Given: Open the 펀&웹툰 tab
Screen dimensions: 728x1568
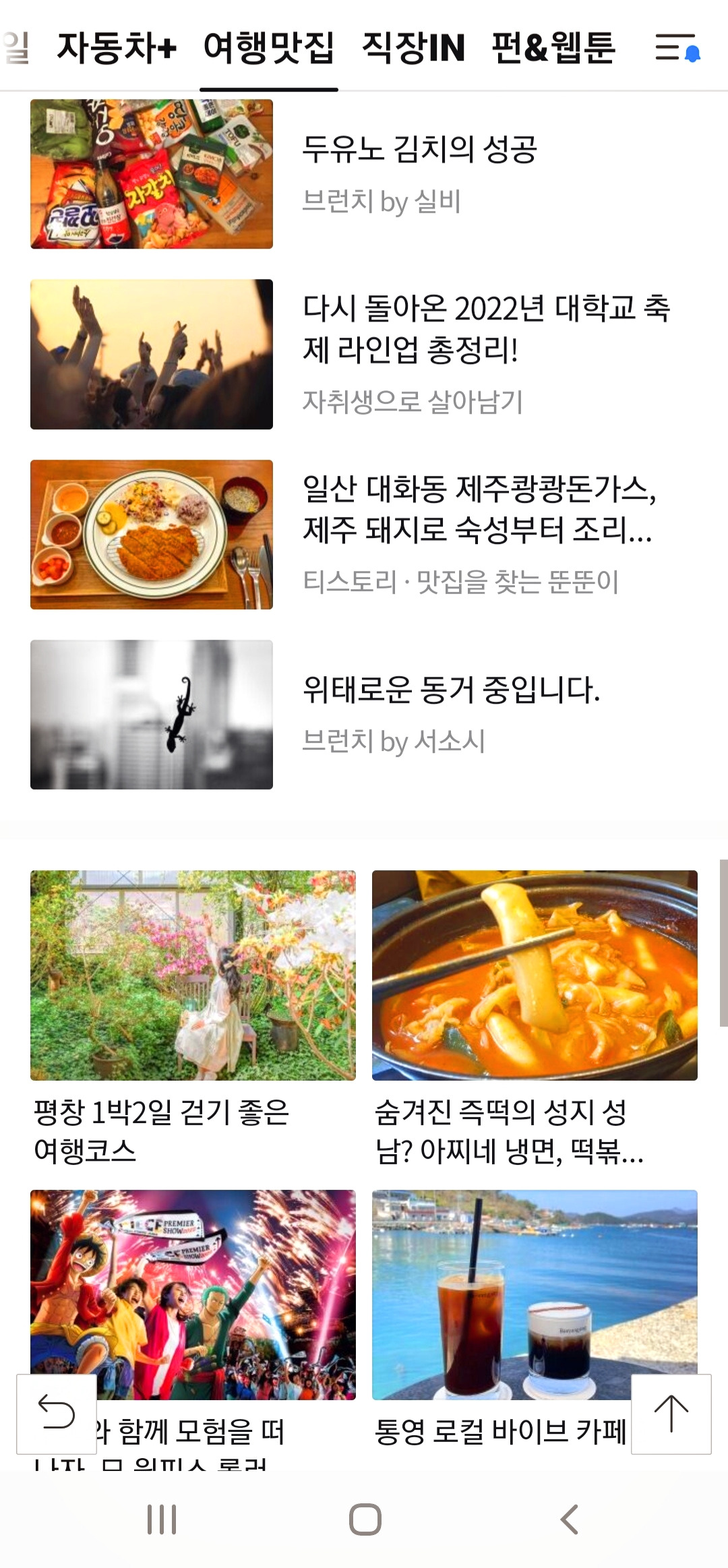Looking at the screenshot, I should [553, 49].
